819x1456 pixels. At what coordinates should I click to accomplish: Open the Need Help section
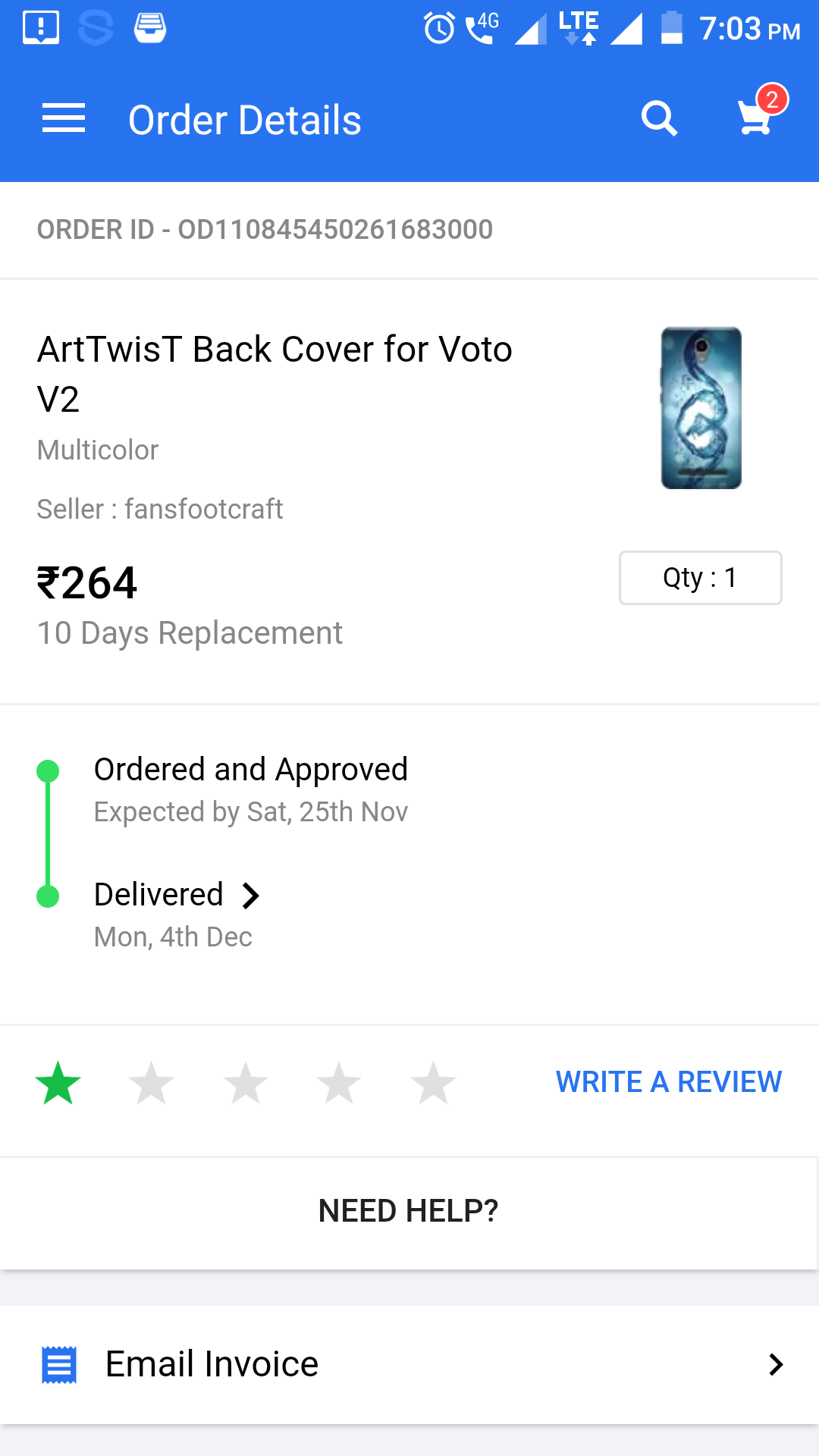[409, 1211]
